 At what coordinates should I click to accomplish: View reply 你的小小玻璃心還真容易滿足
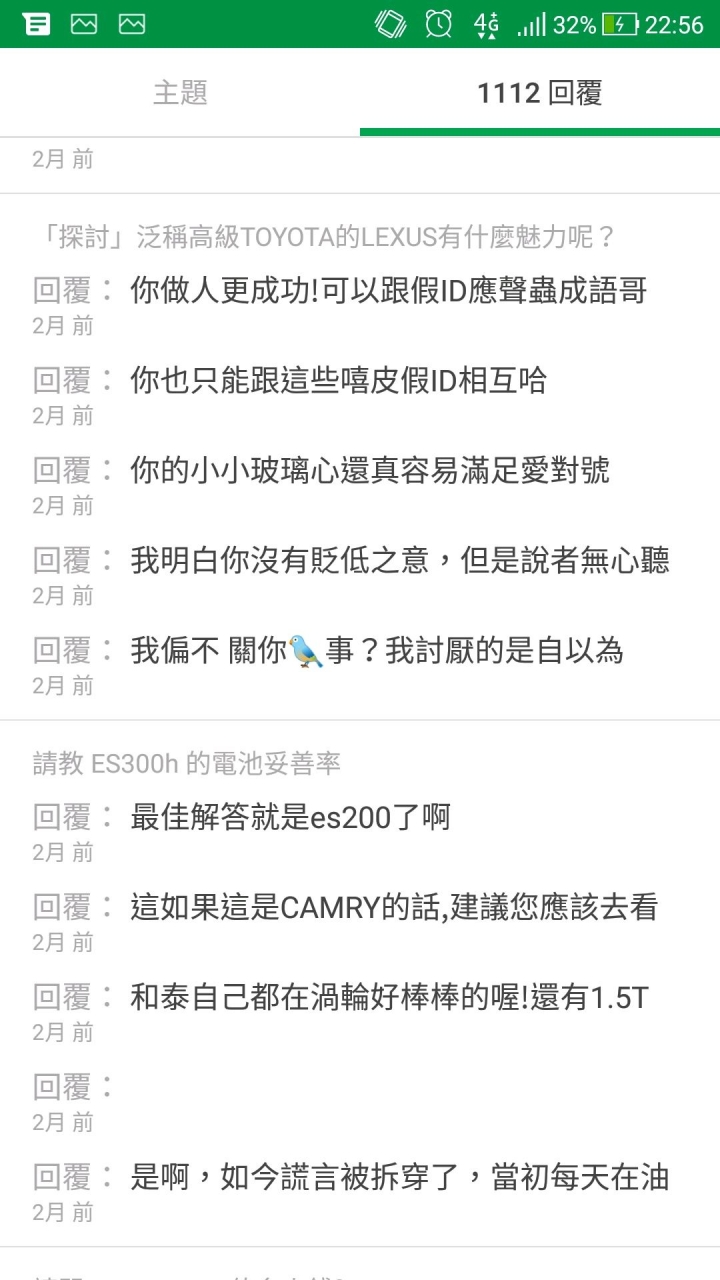pos(360,485)
